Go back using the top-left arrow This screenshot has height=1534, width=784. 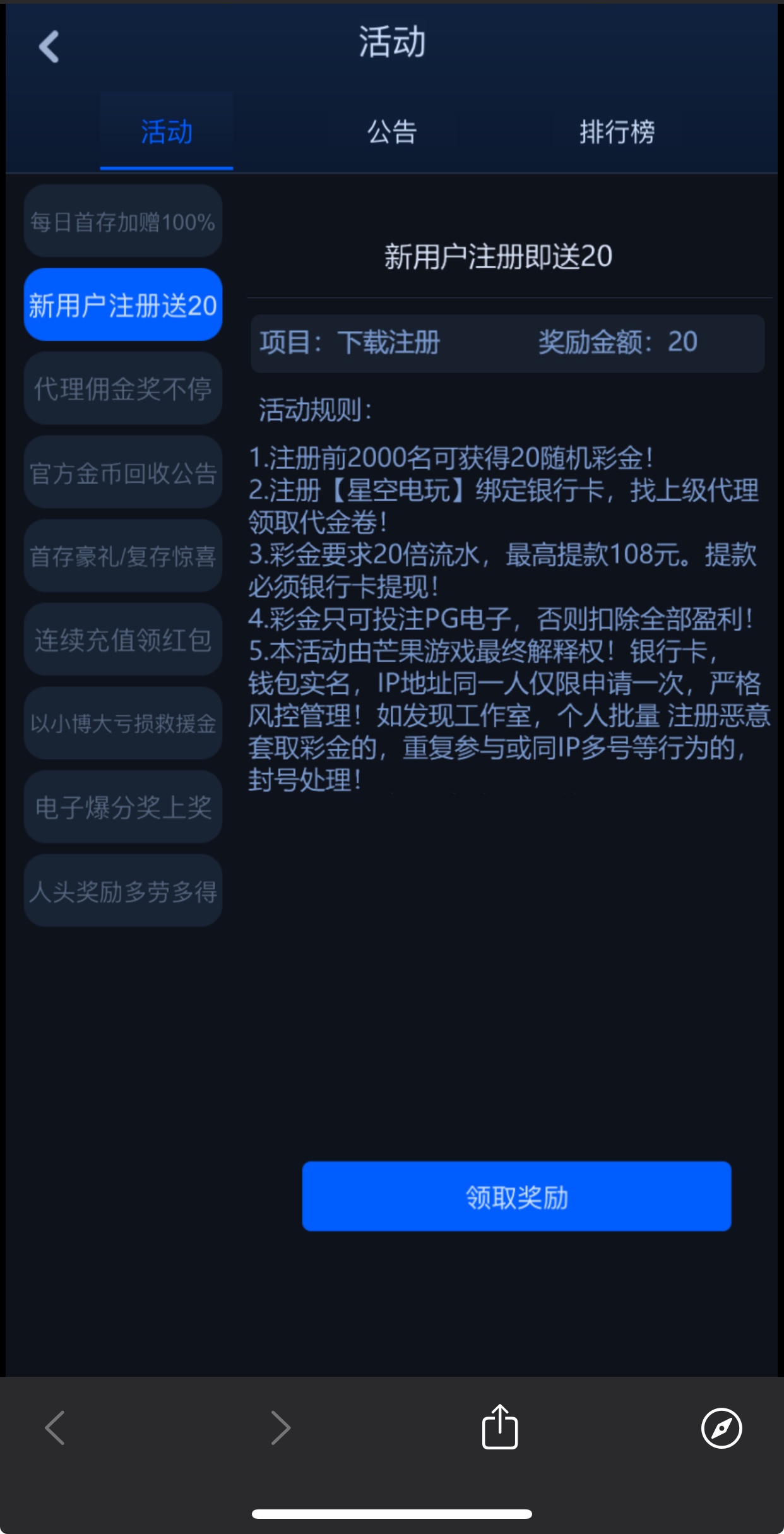click(49, 47)
